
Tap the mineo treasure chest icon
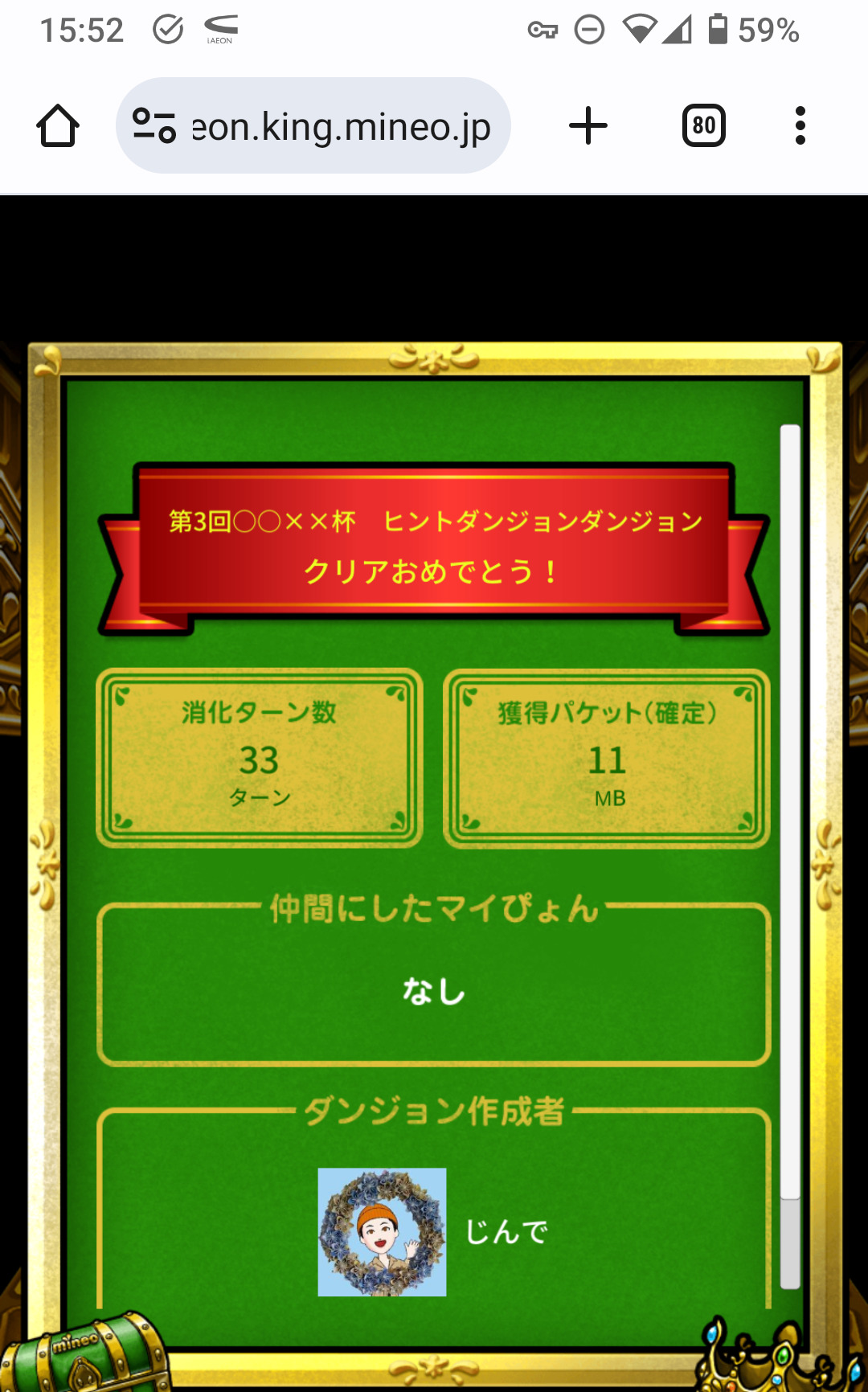pos(84,1354)
